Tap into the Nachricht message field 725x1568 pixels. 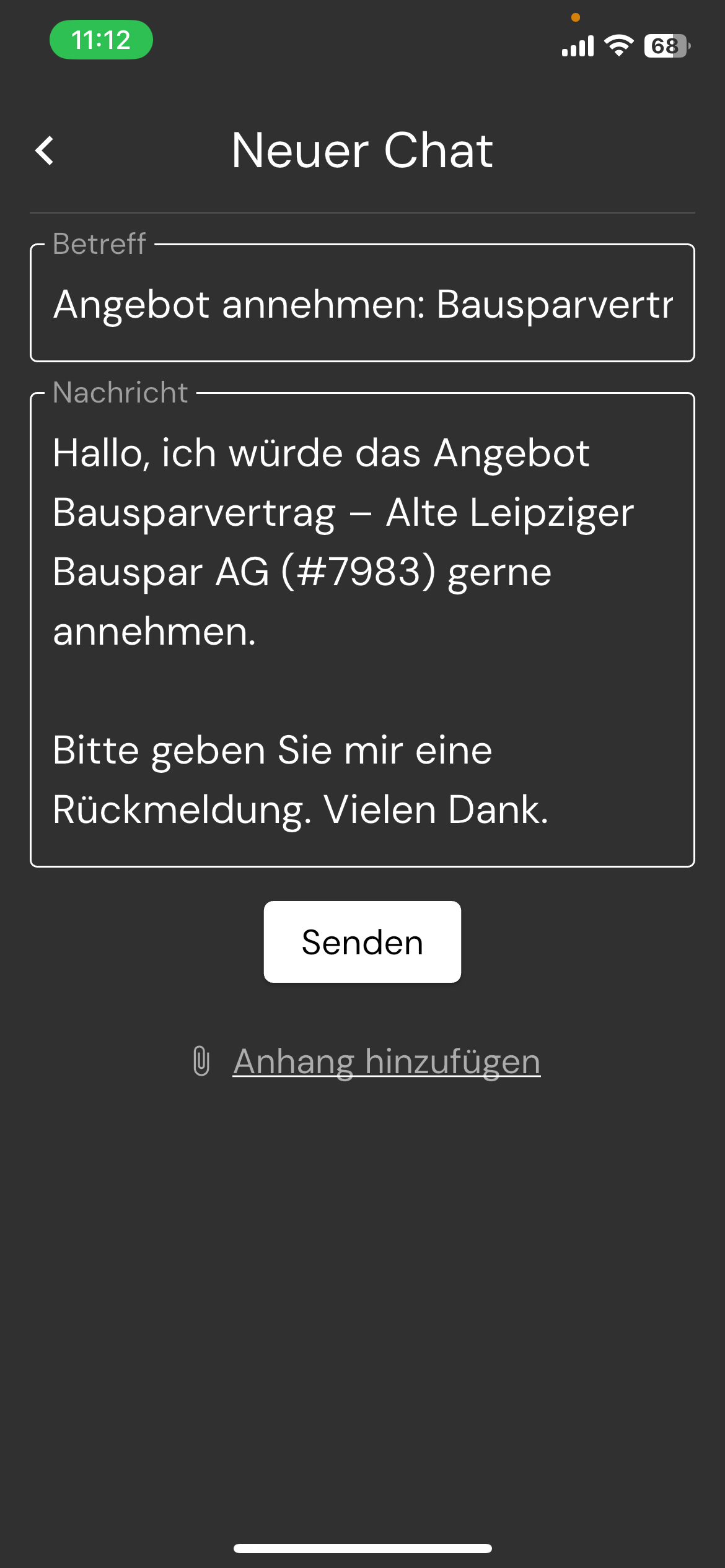362,629
